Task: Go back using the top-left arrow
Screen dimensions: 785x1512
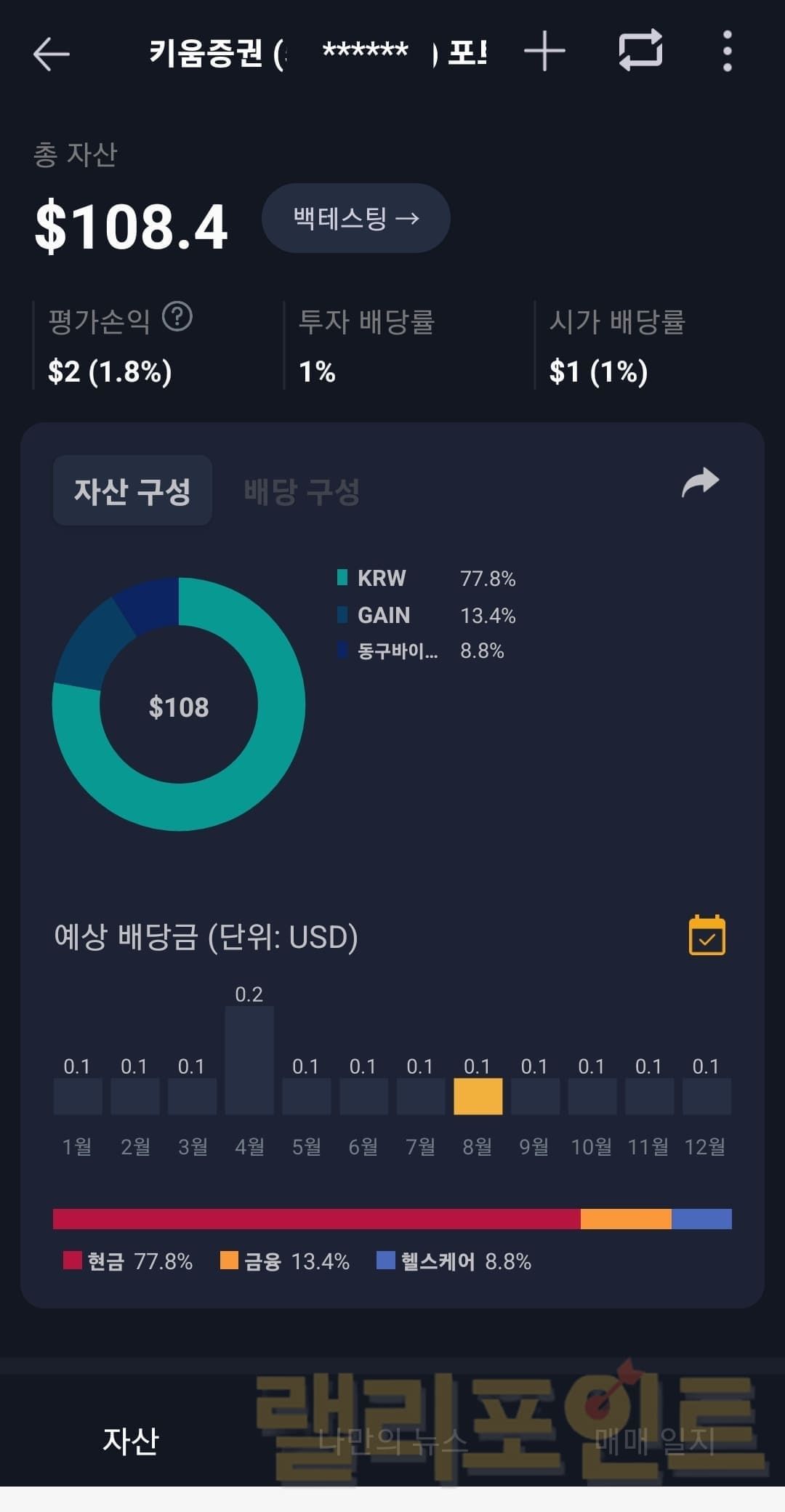Action: coord(51,54)
